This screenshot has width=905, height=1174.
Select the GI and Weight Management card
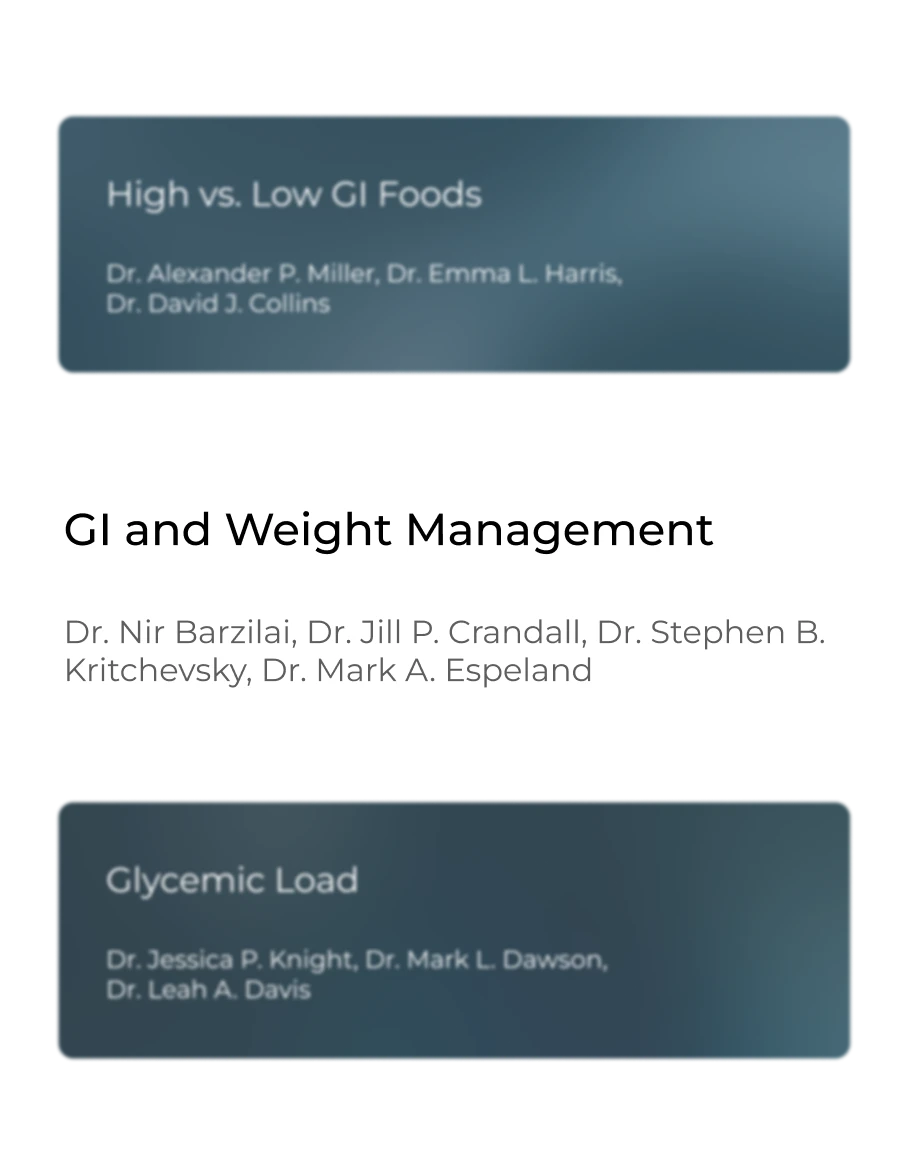click(452, 588)
